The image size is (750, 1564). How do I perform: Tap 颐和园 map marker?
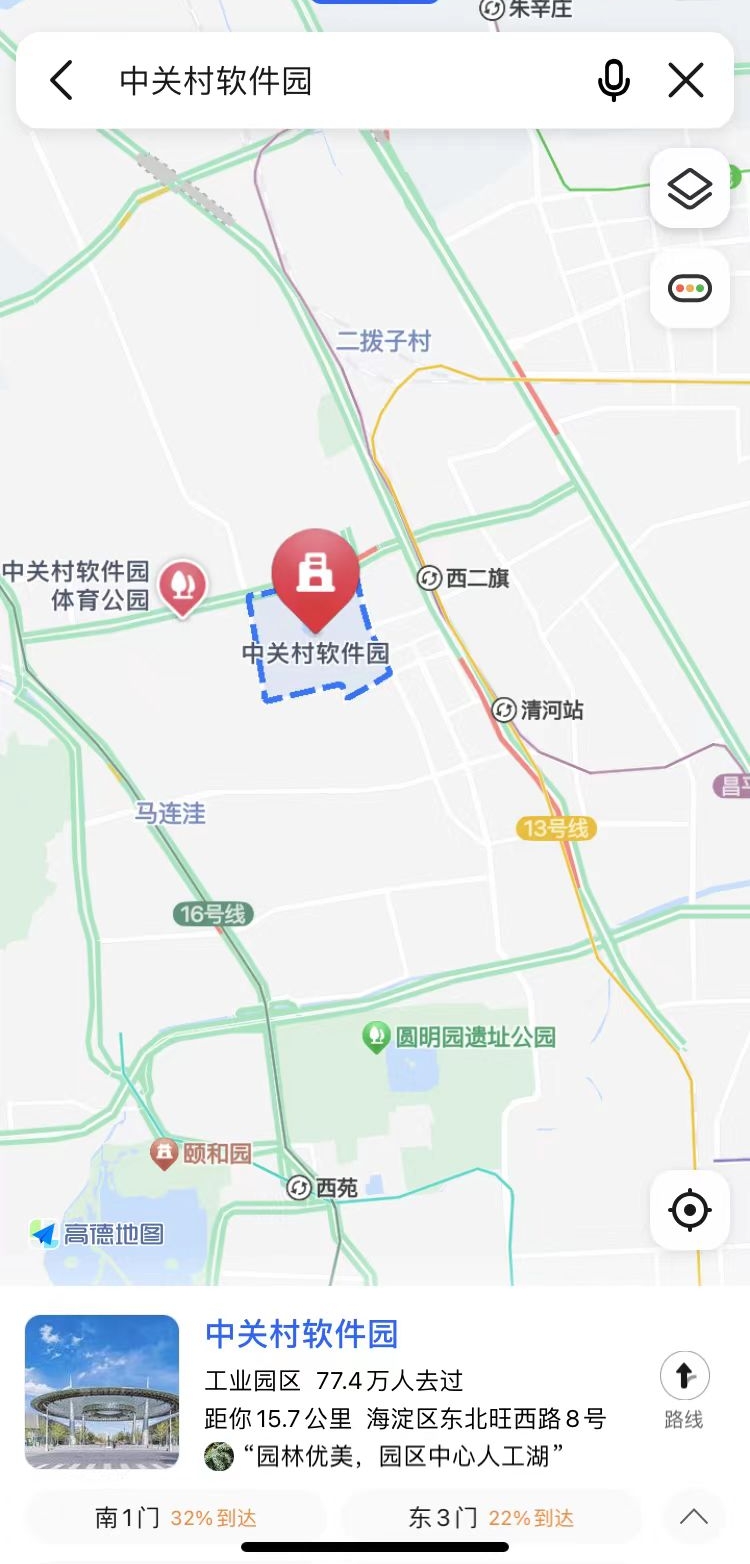[164, 1153]
